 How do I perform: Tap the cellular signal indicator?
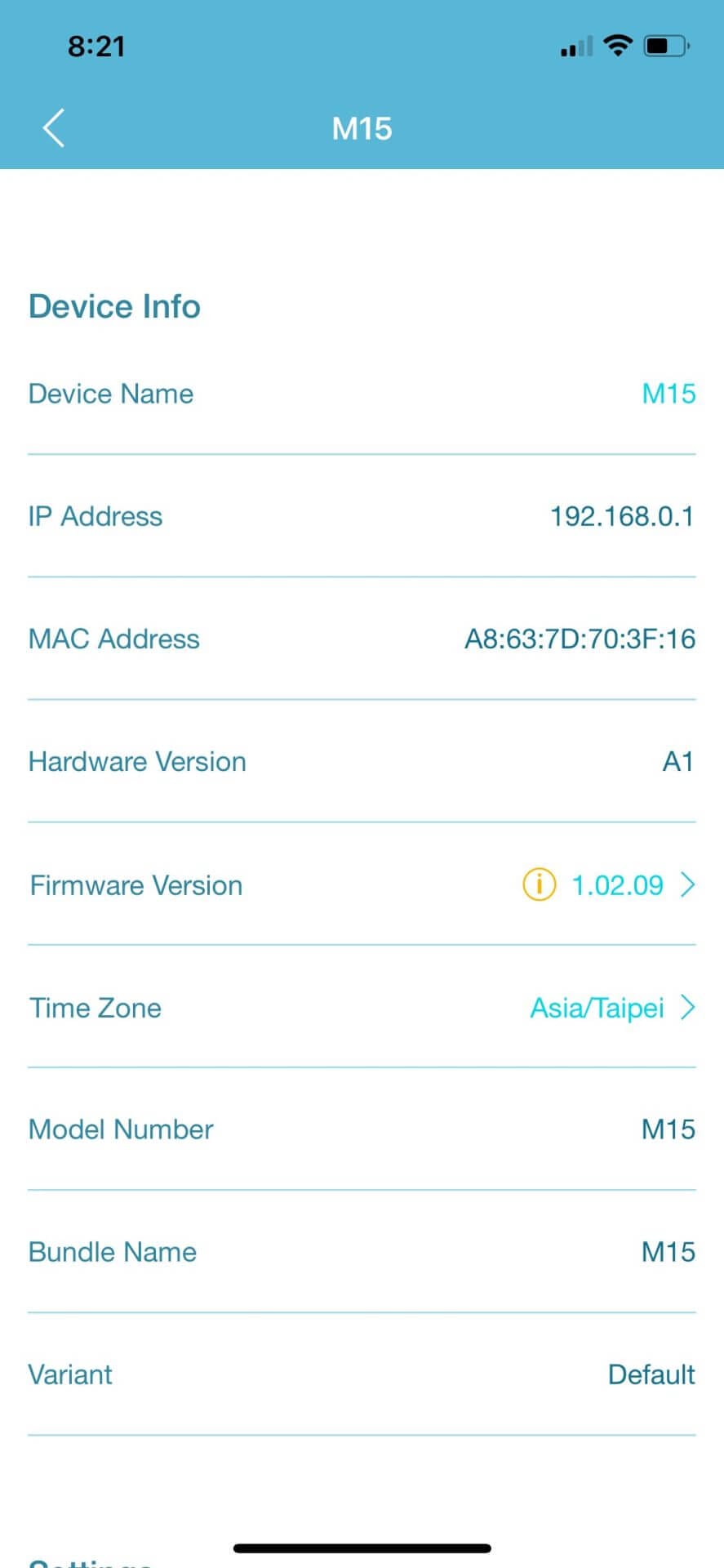pos(576,47)
